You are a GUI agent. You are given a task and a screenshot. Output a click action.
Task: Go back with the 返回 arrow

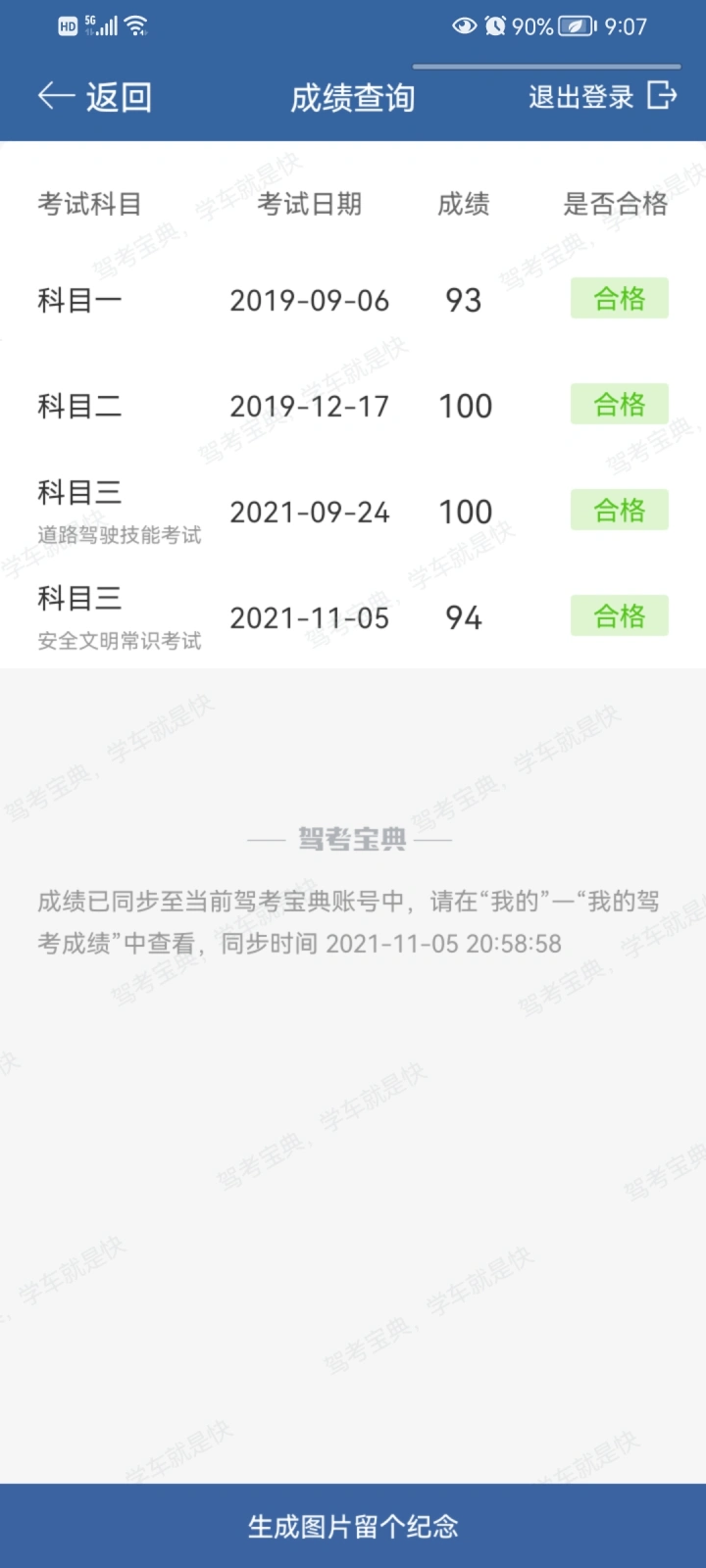[x=94, y=96]
